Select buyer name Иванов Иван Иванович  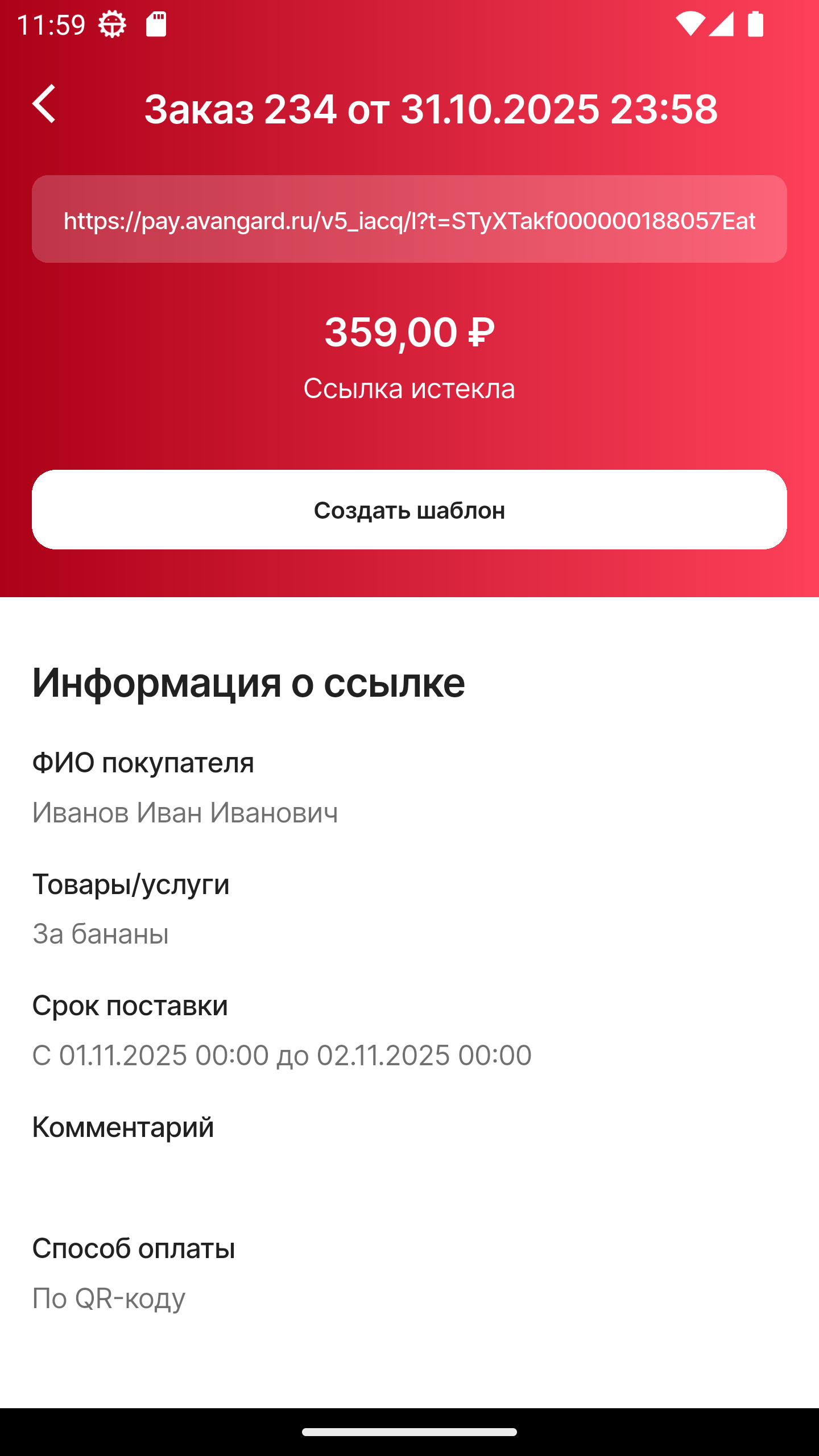point(185,813)
